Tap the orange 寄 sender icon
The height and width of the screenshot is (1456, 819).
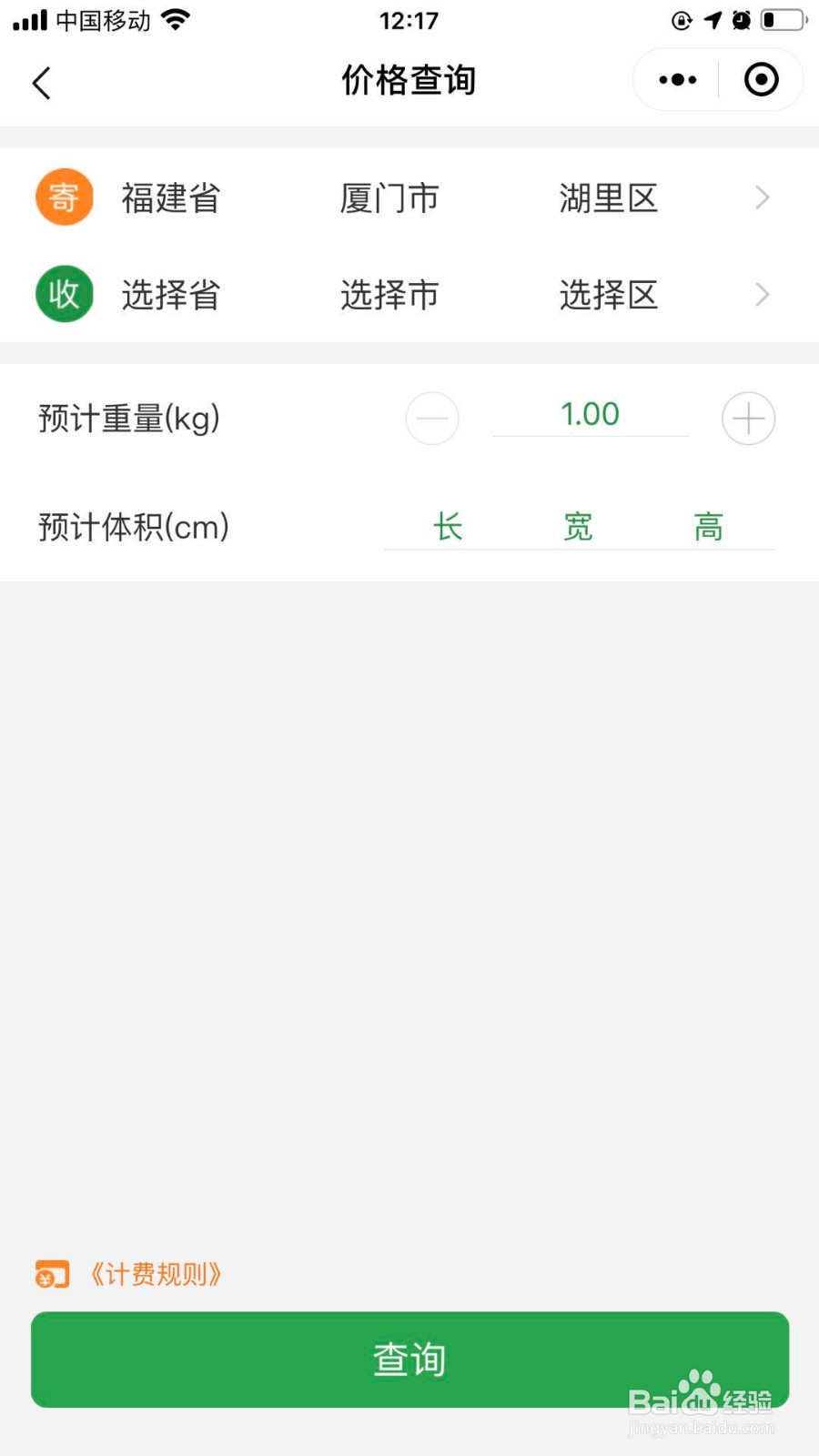[x=64, y=197]
